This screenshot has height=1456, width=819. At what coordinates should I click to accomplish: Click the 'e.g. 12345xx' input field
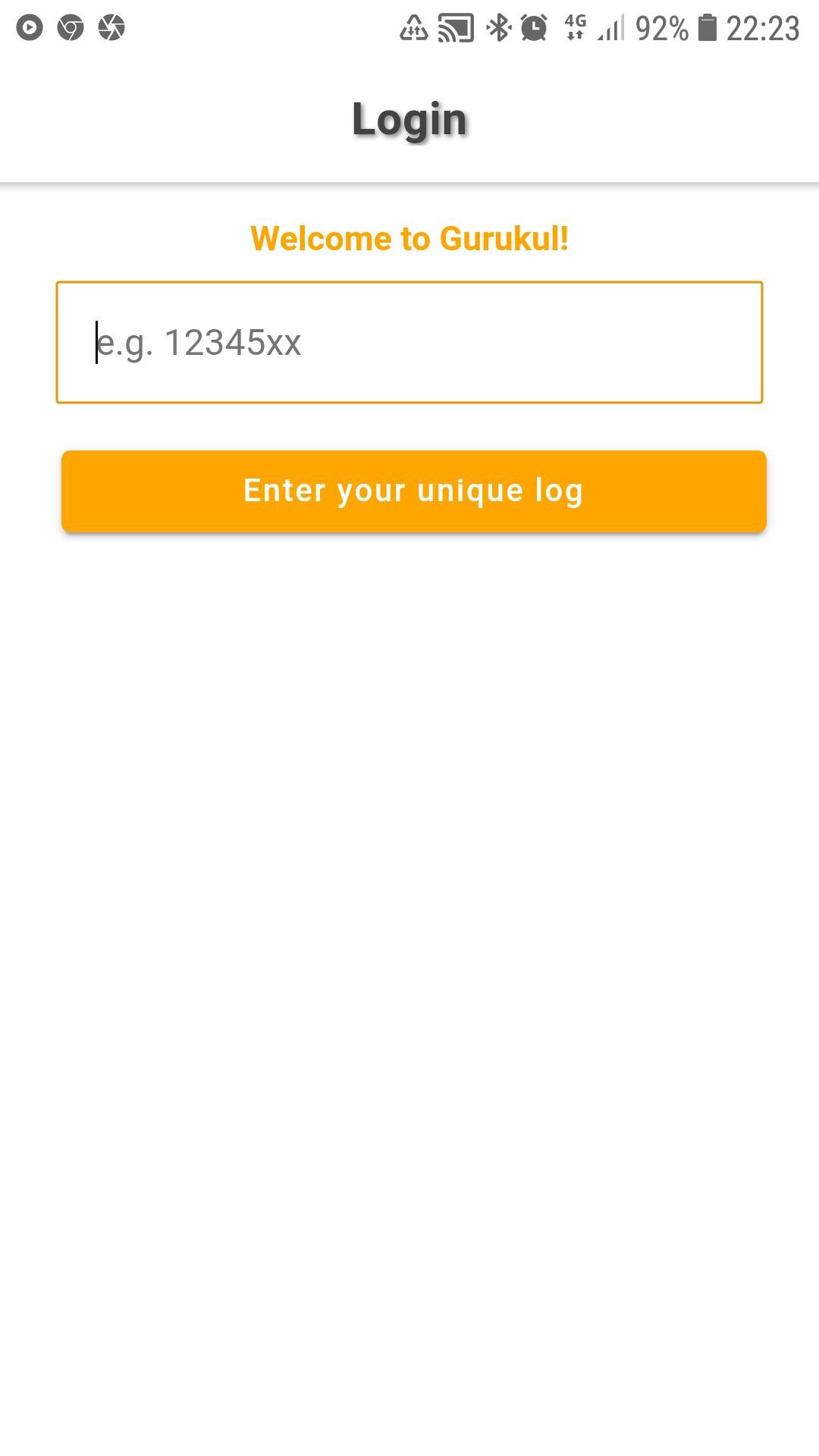click(x=409, y=343)
